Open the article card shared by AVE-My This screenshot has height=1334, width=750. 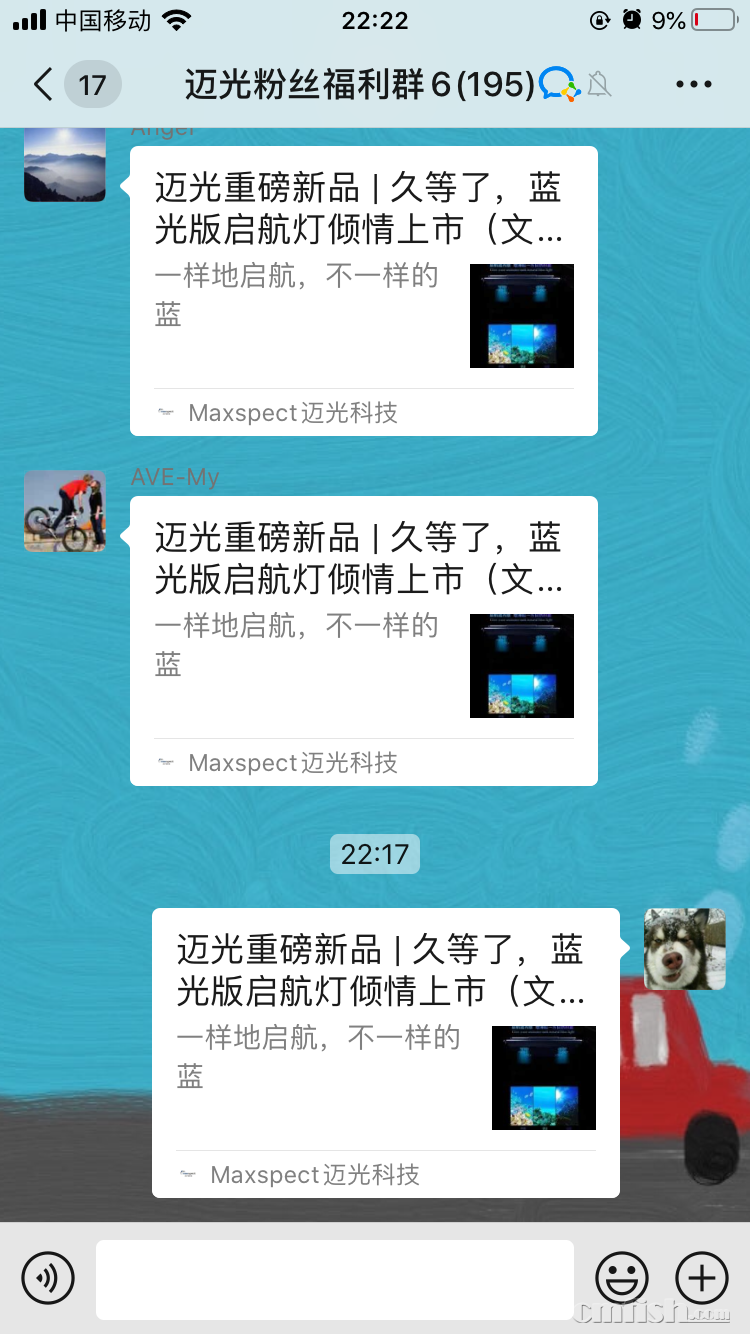point(363,640)
